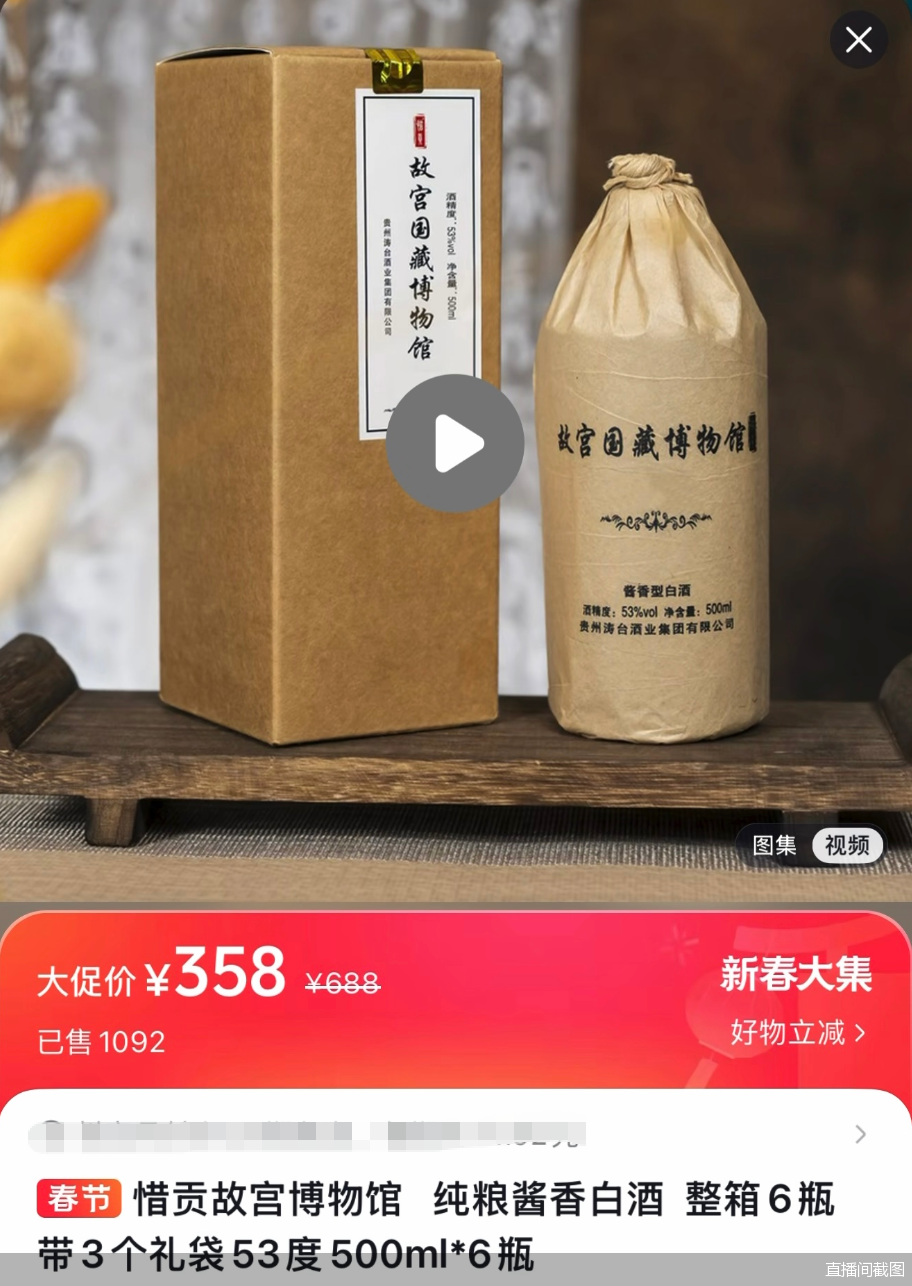Click the crossed-out ¥688 original price
Image resolution: width=912 pixels, height=1286 pixels.
(x=343, y=983)
